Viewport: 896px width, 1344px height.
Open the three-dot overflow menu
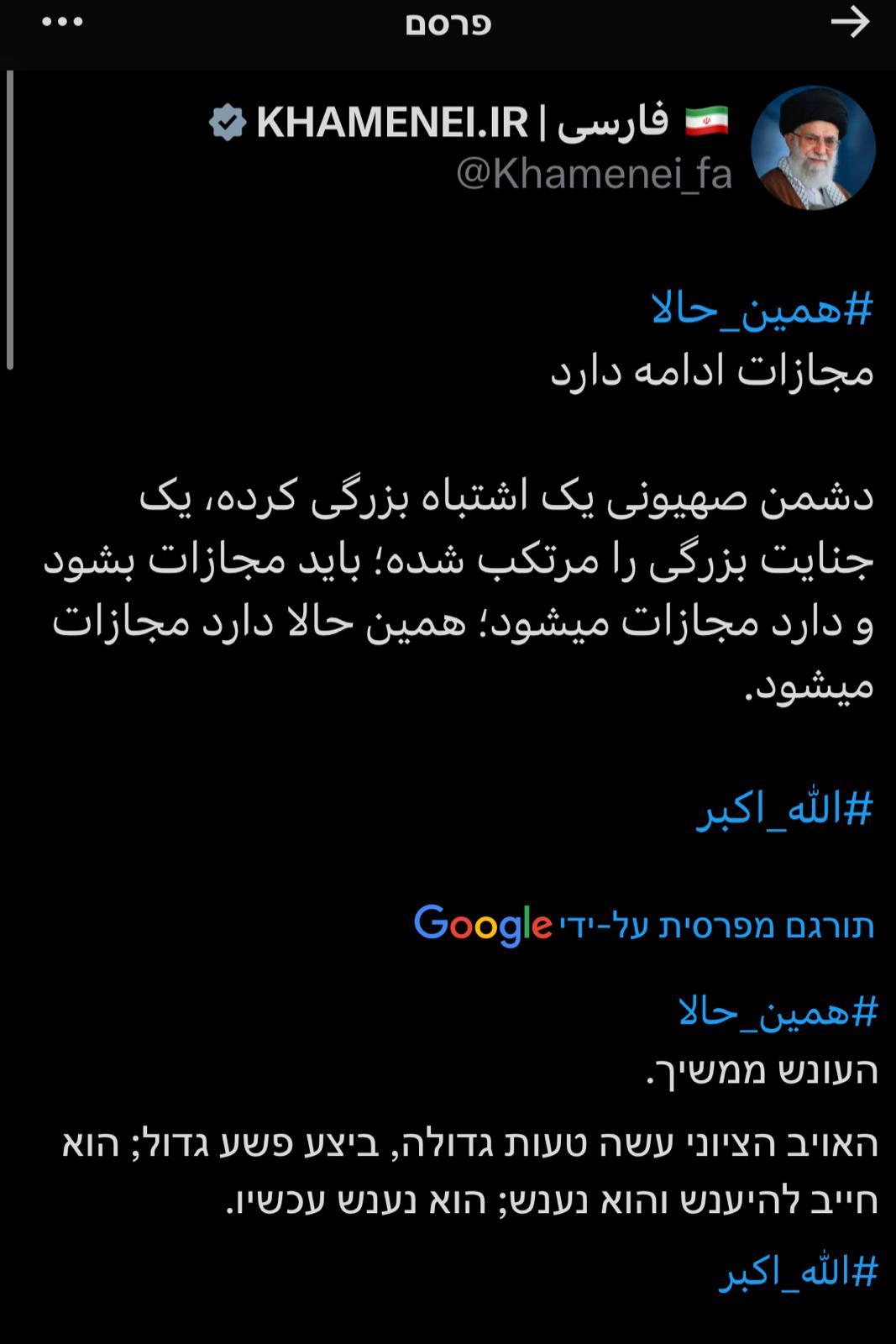tap(62, 23)
